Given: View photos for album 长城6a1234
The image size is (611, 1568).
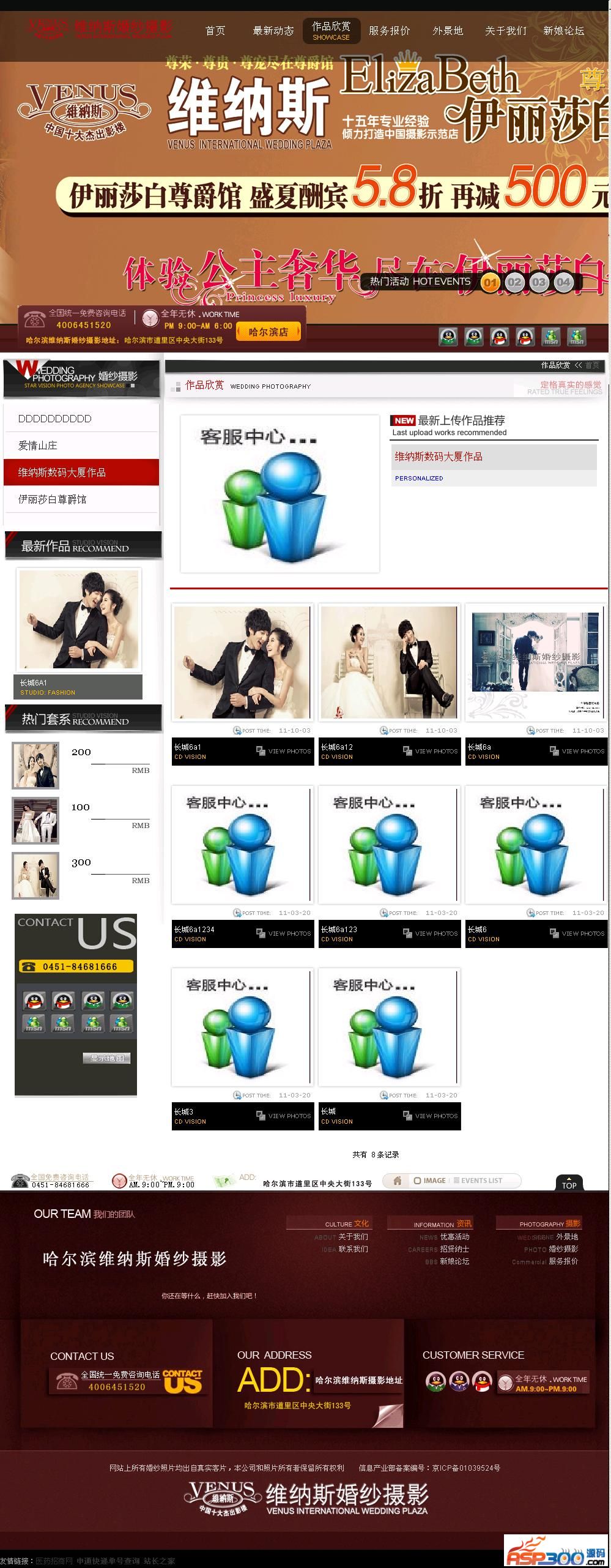Looking at the screenshot, I should coord(284,933).
